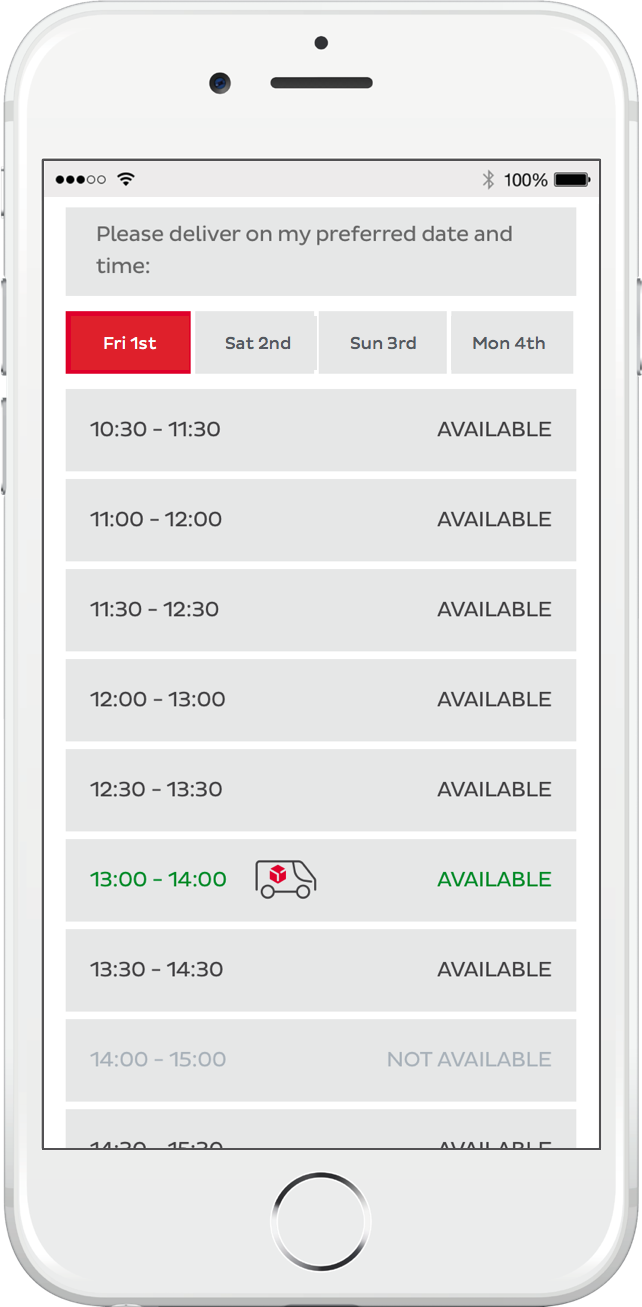Image resolution: width=642 pixels, height=1307 pixels.
Task: Select the highlighted 13:00 - 14:00 slot
Action: click(x=320, y=880)
